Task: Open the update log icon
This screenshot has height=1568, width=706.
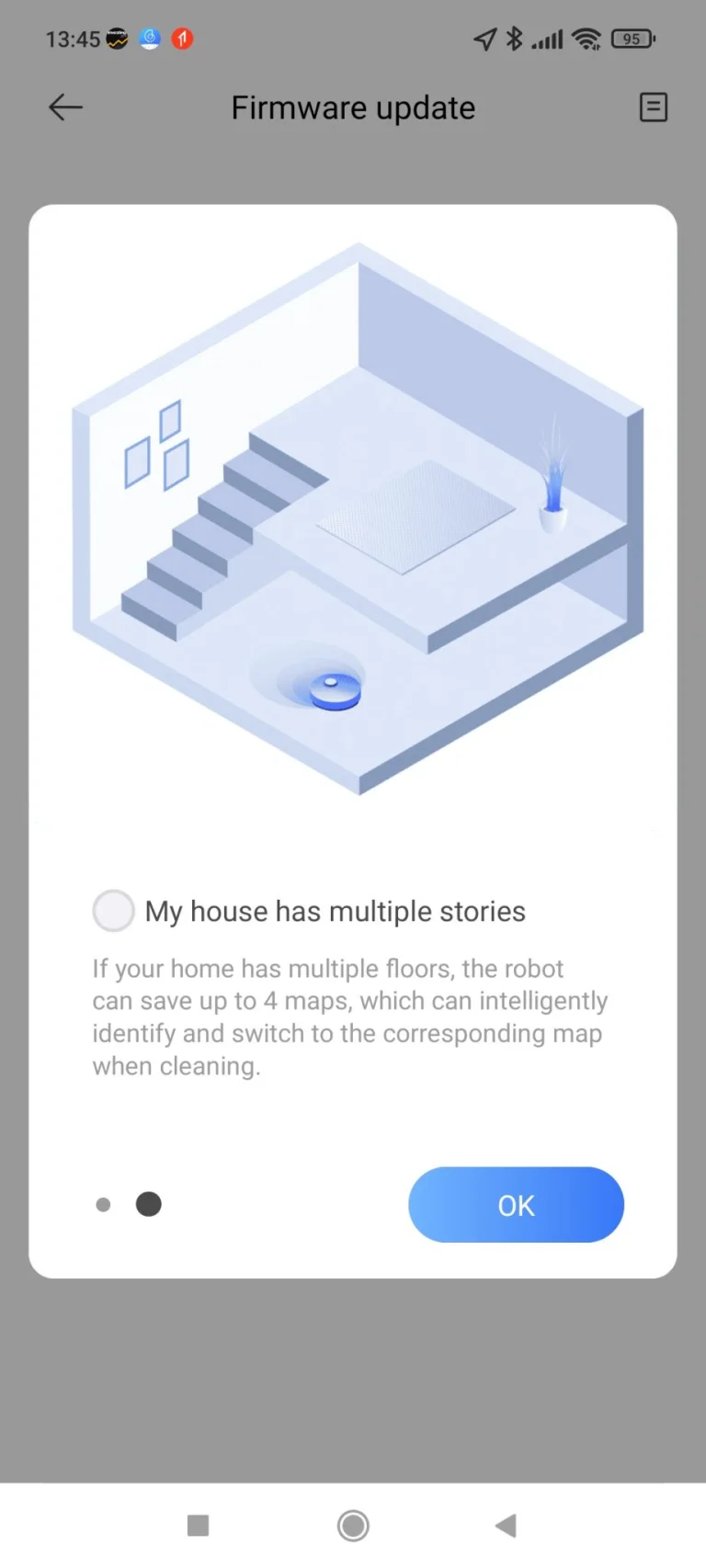Action: 653,108
